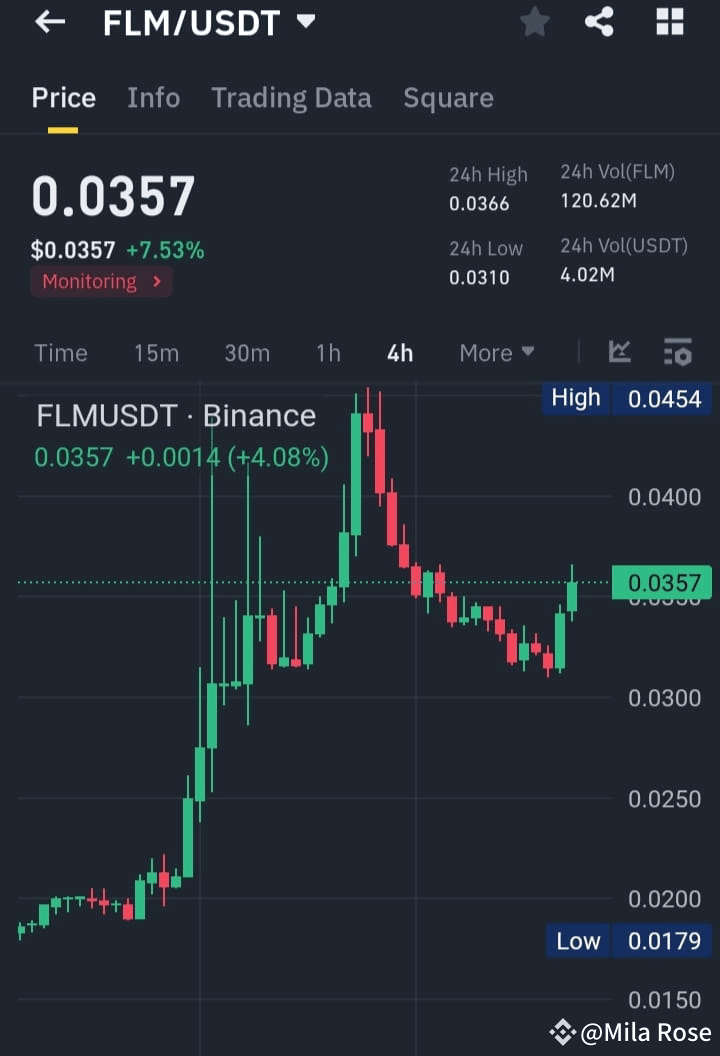Open Monitoring details via the chevron

point(156,282)
